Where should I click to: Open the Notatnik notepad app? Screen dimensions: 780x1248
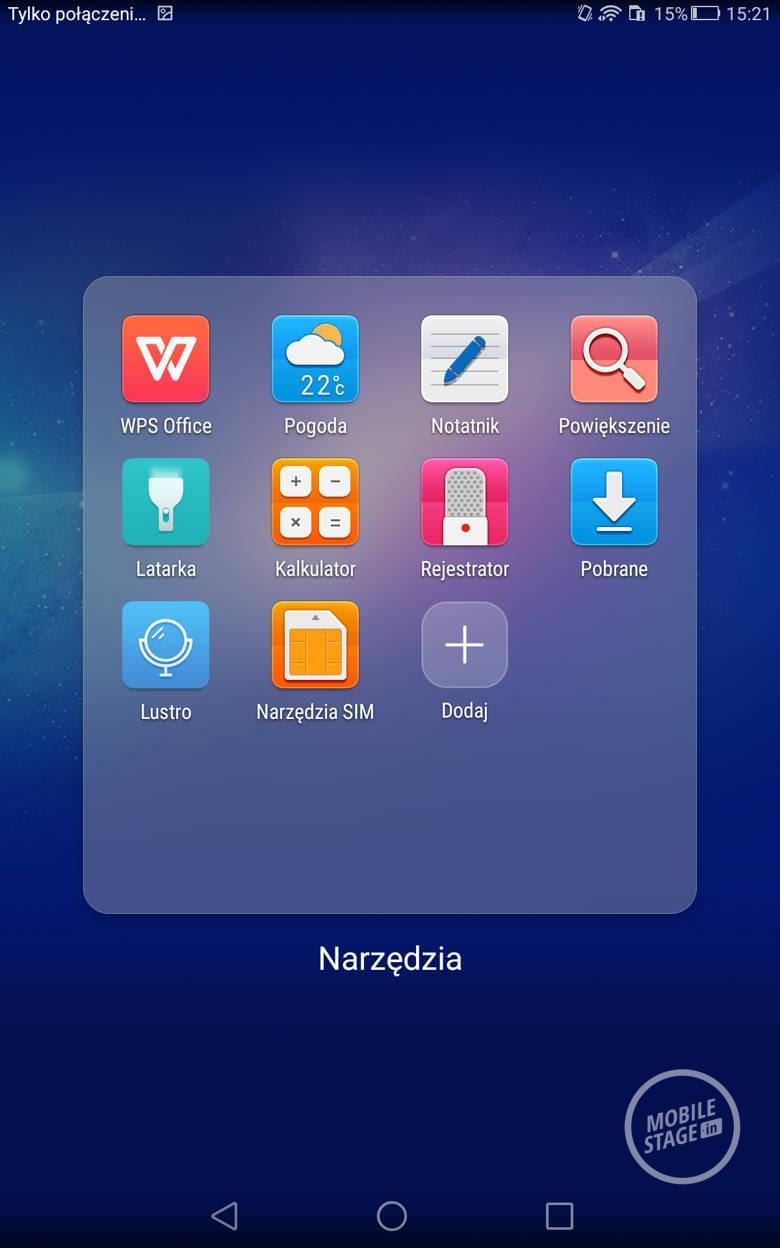[464, 359]
